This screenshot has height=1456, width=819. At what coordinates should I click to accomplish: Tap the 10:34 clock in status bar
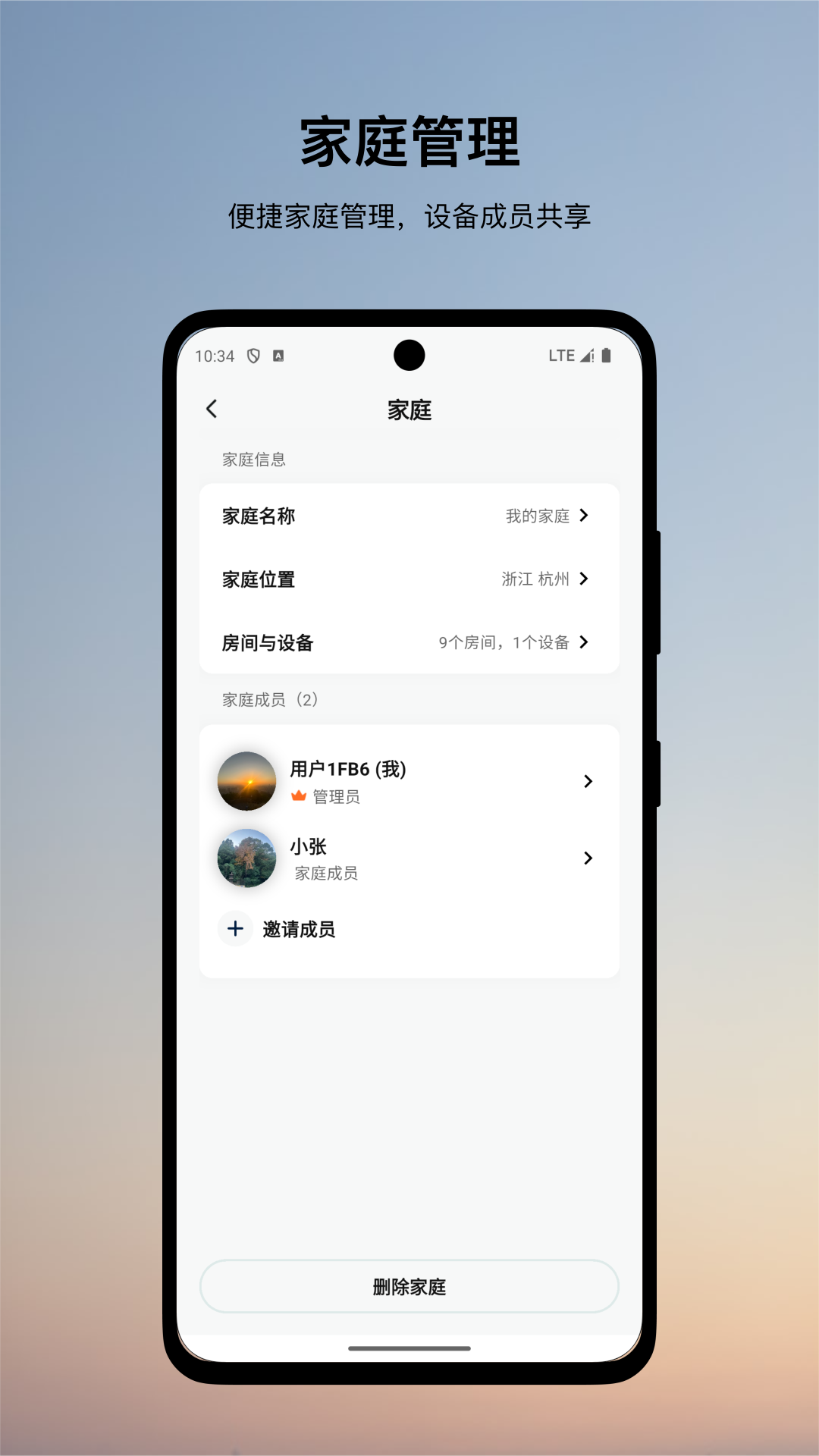pyautogui.click(x=215, y=354)
